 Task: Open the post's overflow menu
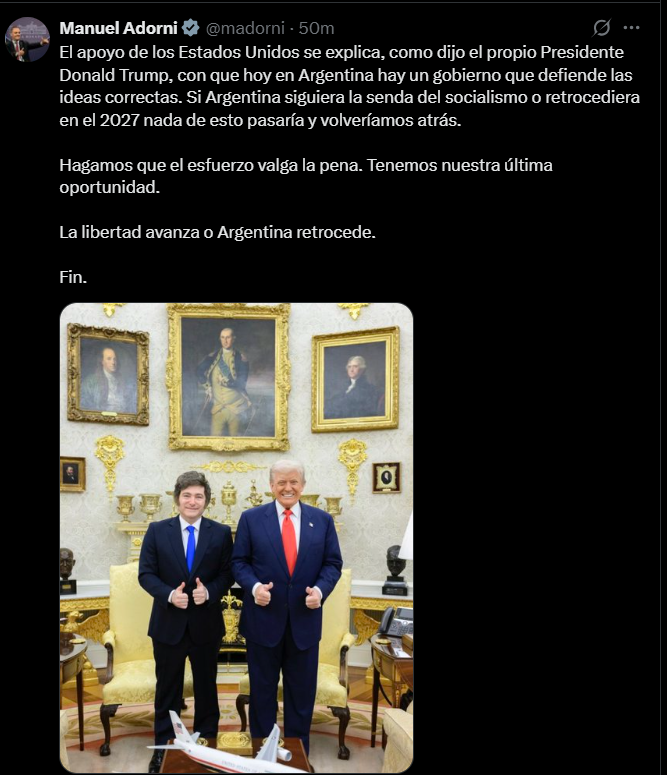click(x=631, y=28)
